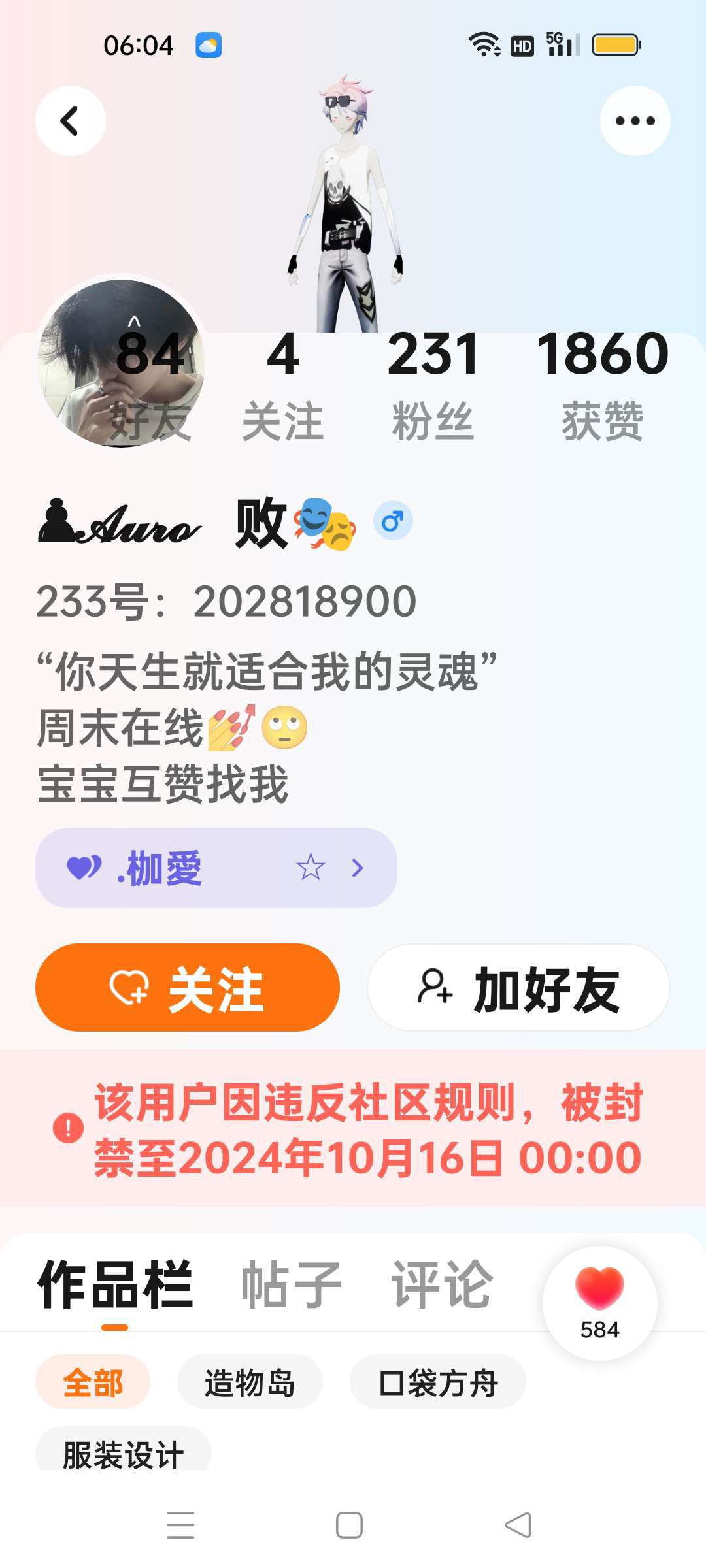This screenshot has height=1568, width=706.
Task: Open the three-dot overflow menu
Action: (635, 121)
